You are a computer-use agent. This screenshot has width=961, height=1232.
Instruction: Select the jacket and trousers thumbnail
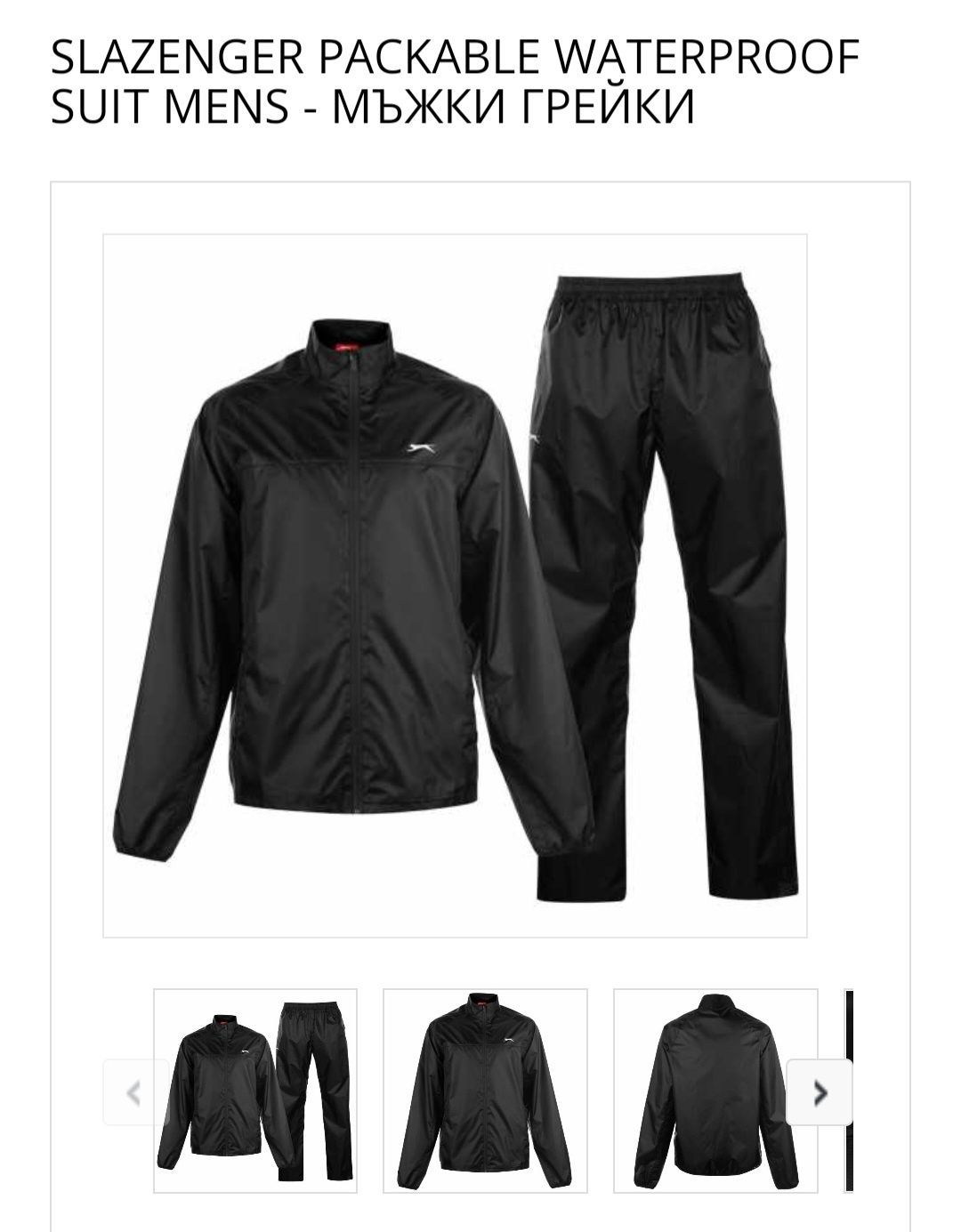[255, 1091]
